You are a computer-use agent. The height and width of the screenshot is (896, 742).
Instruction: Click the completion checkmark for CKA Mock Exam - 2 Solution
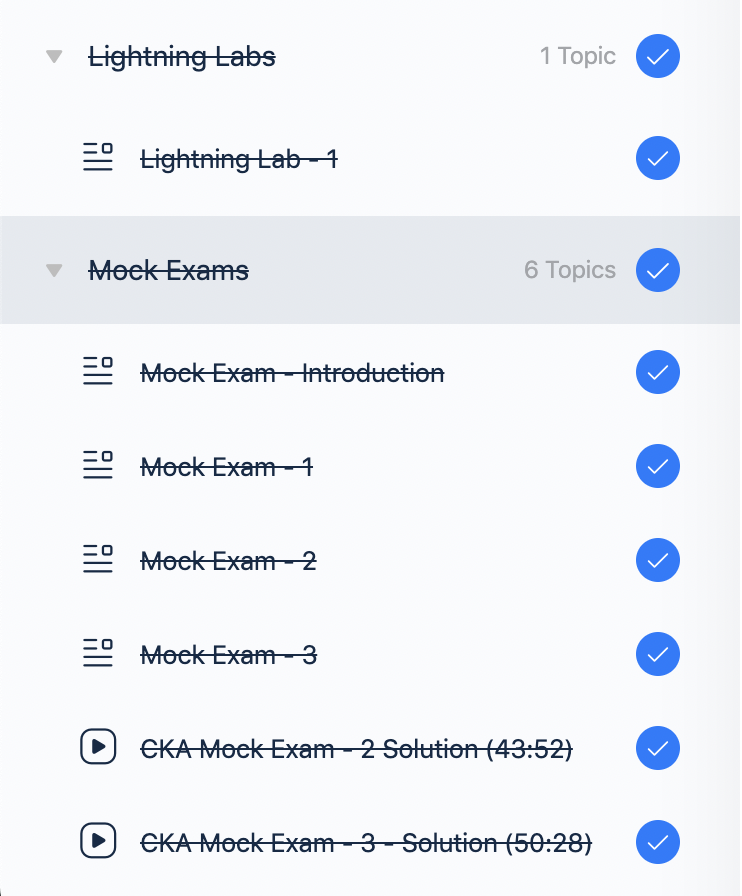(657, 748)
